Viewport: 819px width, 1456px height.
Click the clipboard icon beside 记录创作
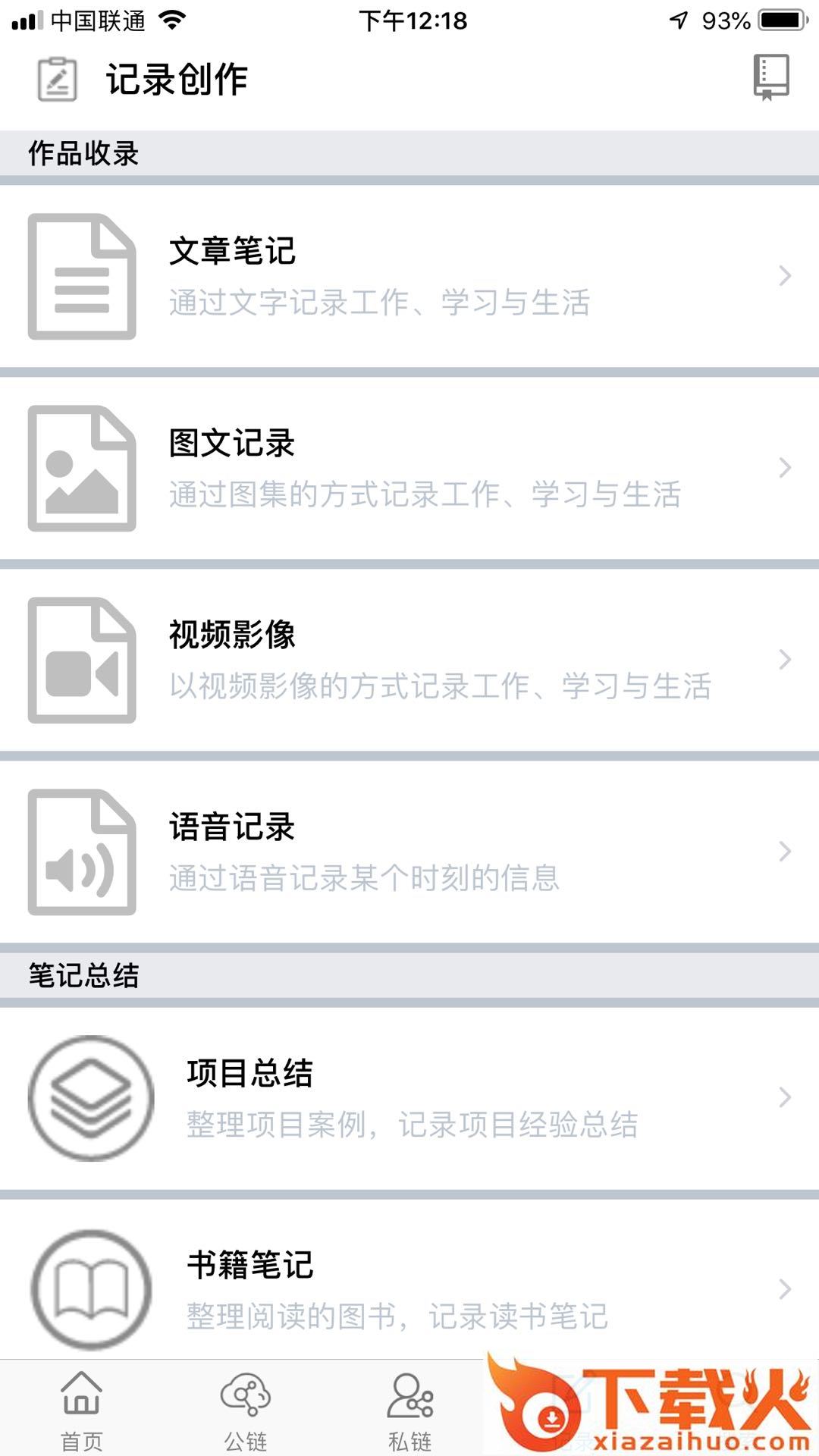pyautogui.click(x=55, y=78)
